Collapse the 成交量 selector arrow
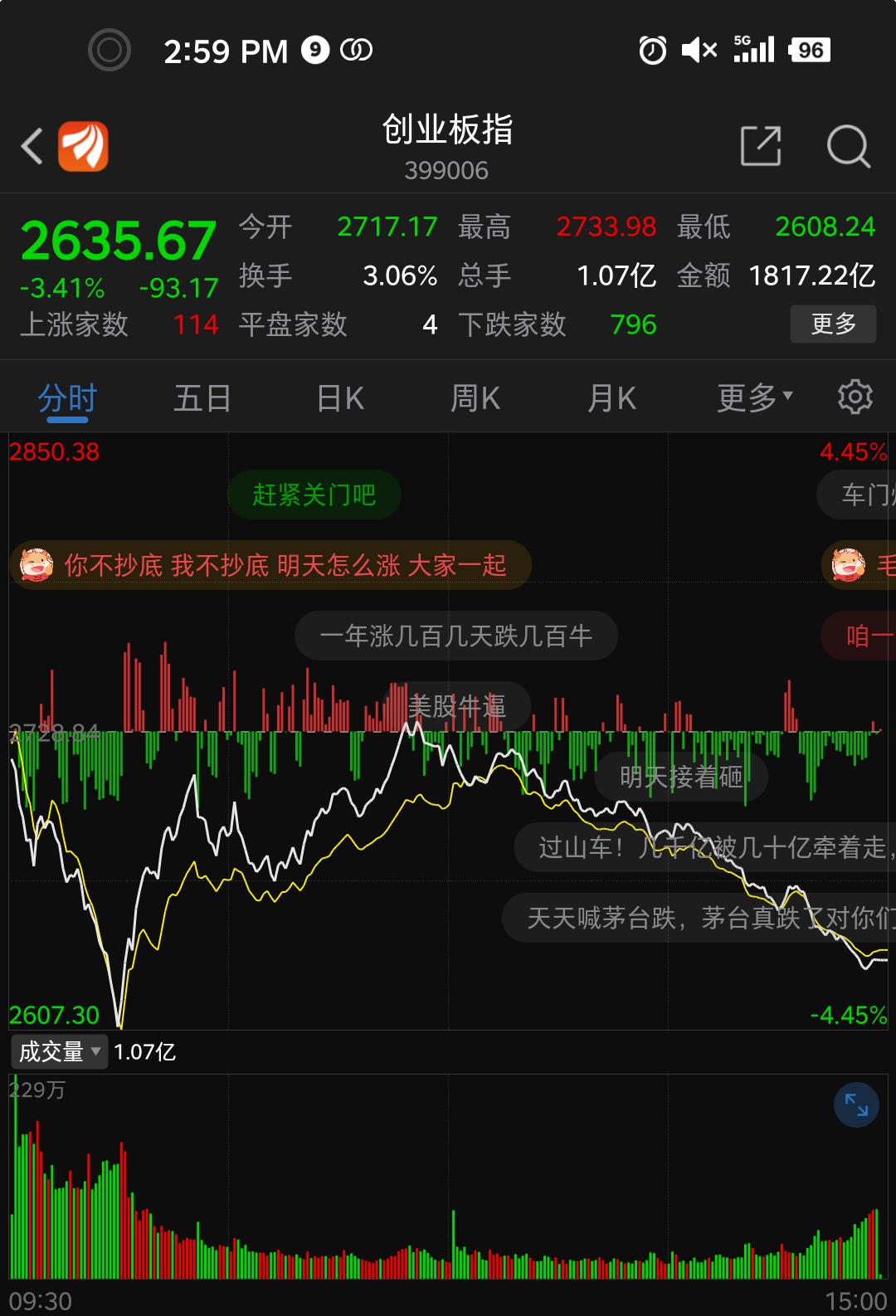The image size is (896, 1316). (98, 1051)
